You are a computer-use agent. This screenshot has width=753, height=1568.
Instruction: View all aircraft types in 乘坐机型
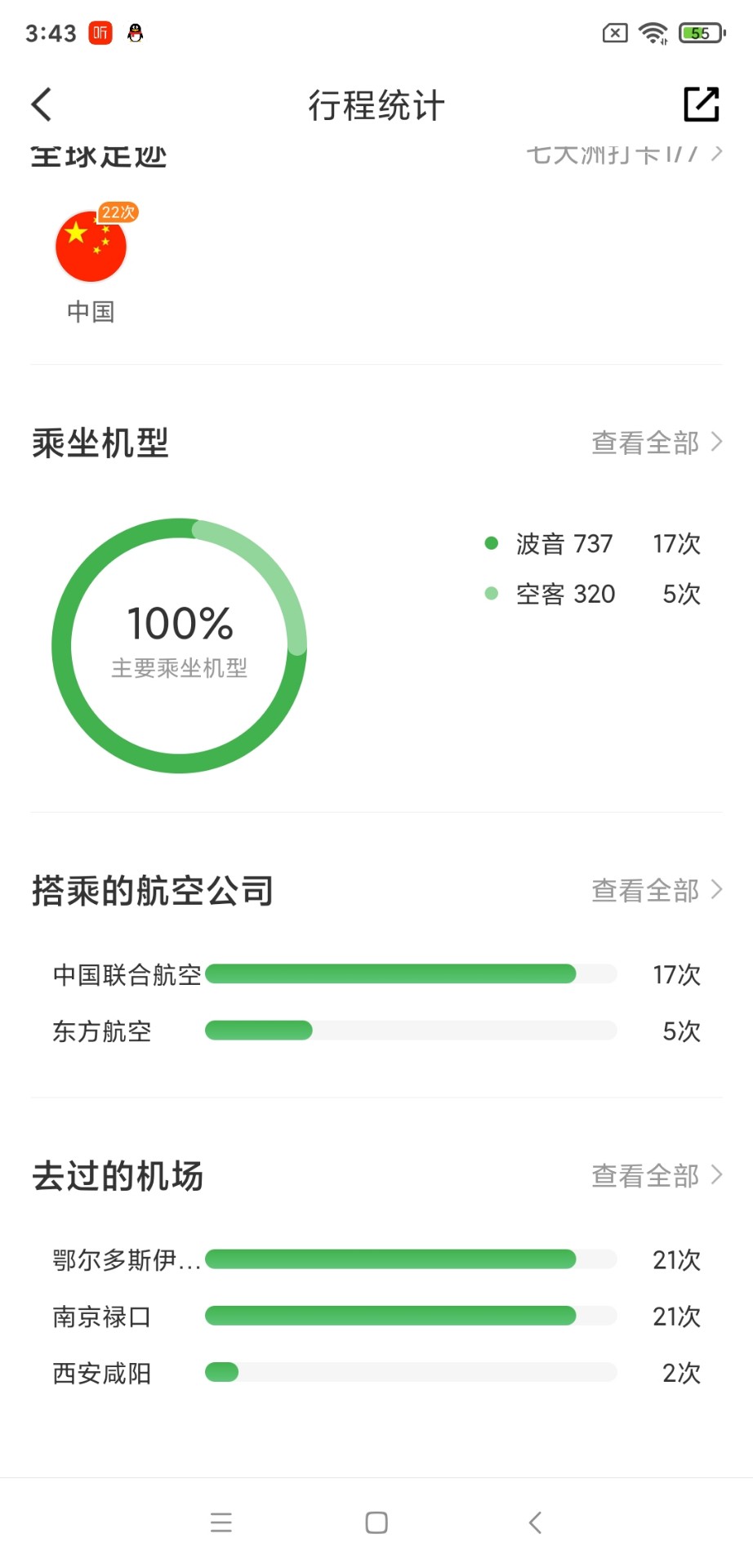tap(657, 443)
